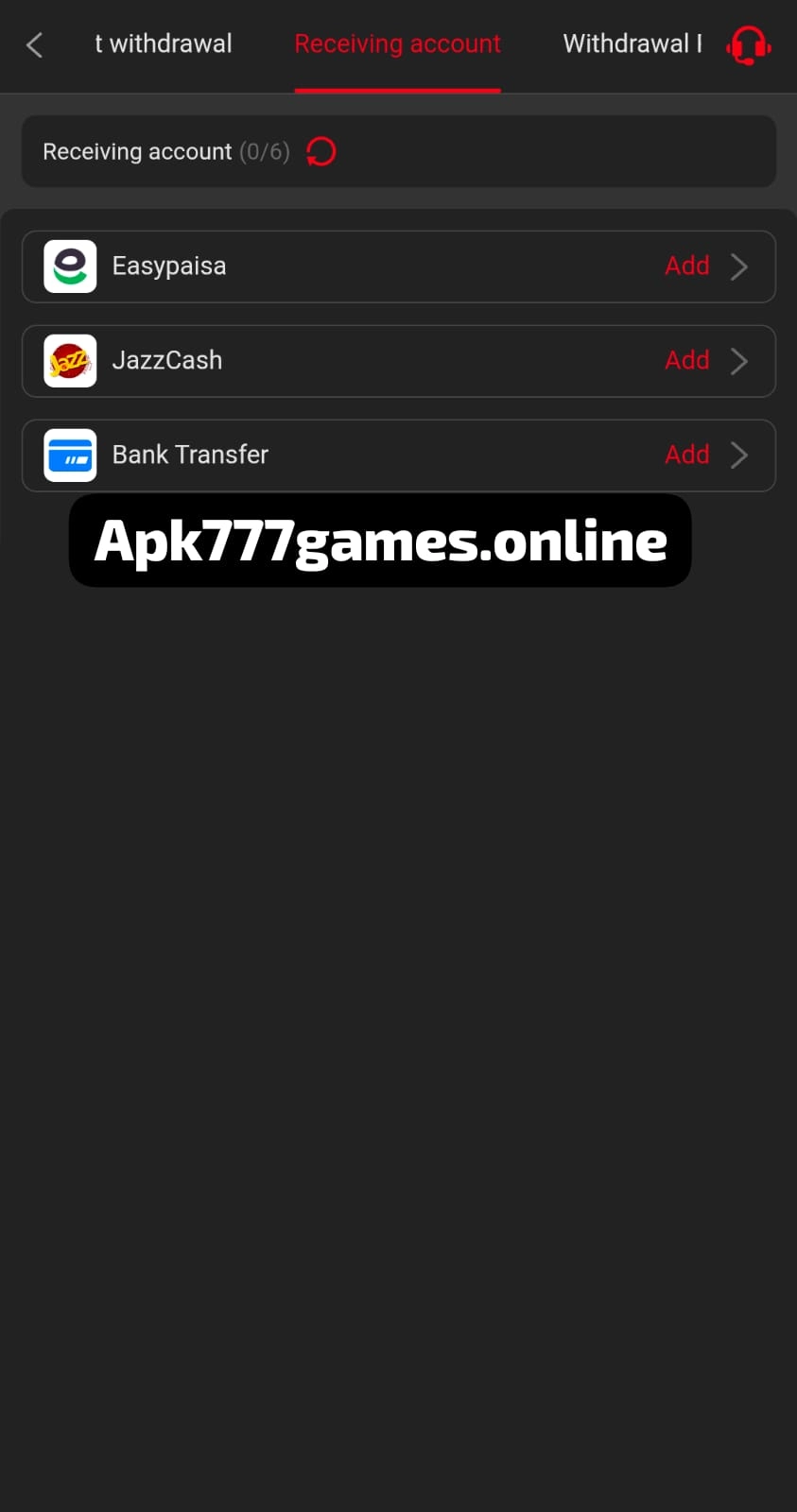Go back using the top-left arrow
The width and height of the screenshot is (797, 1512).
35,44
